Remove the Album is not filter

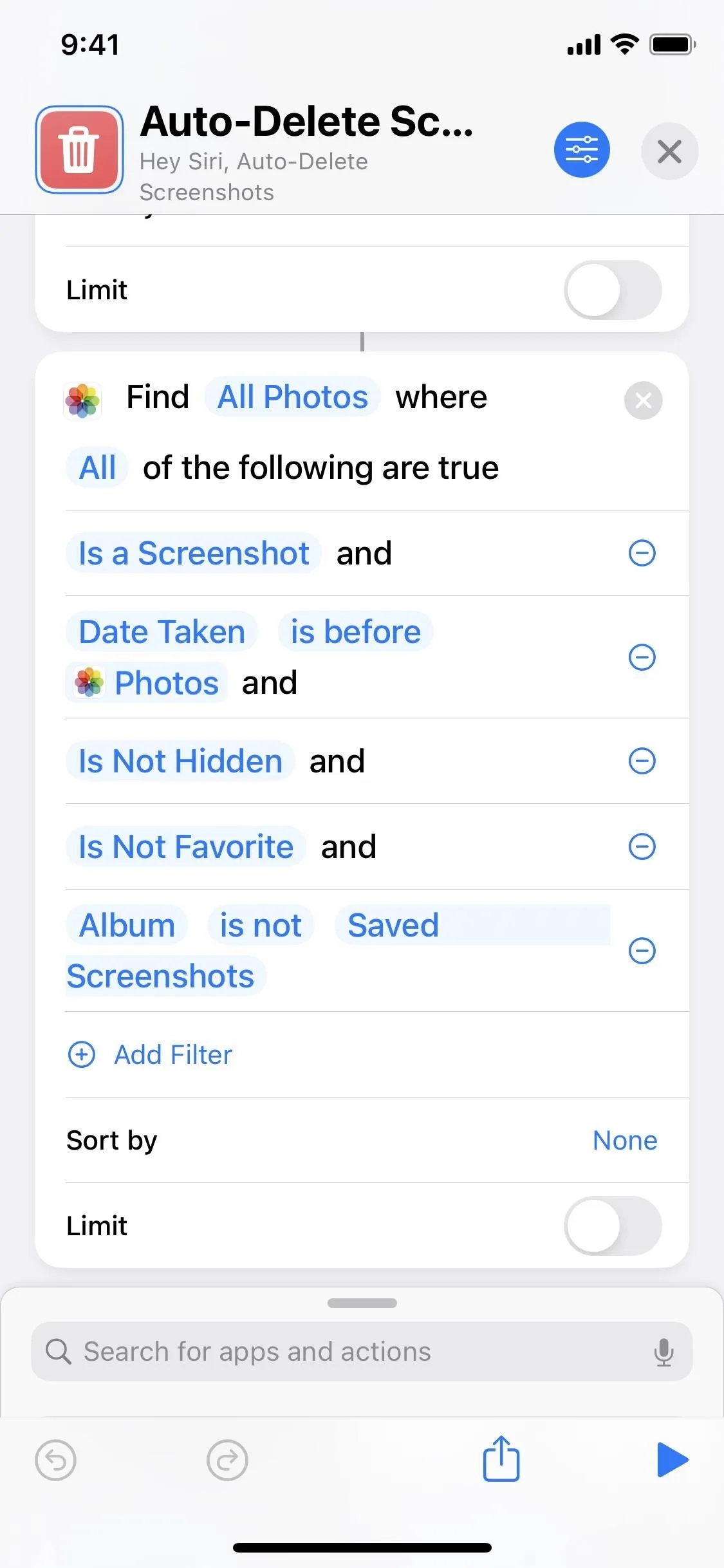[x=642, y=951]
